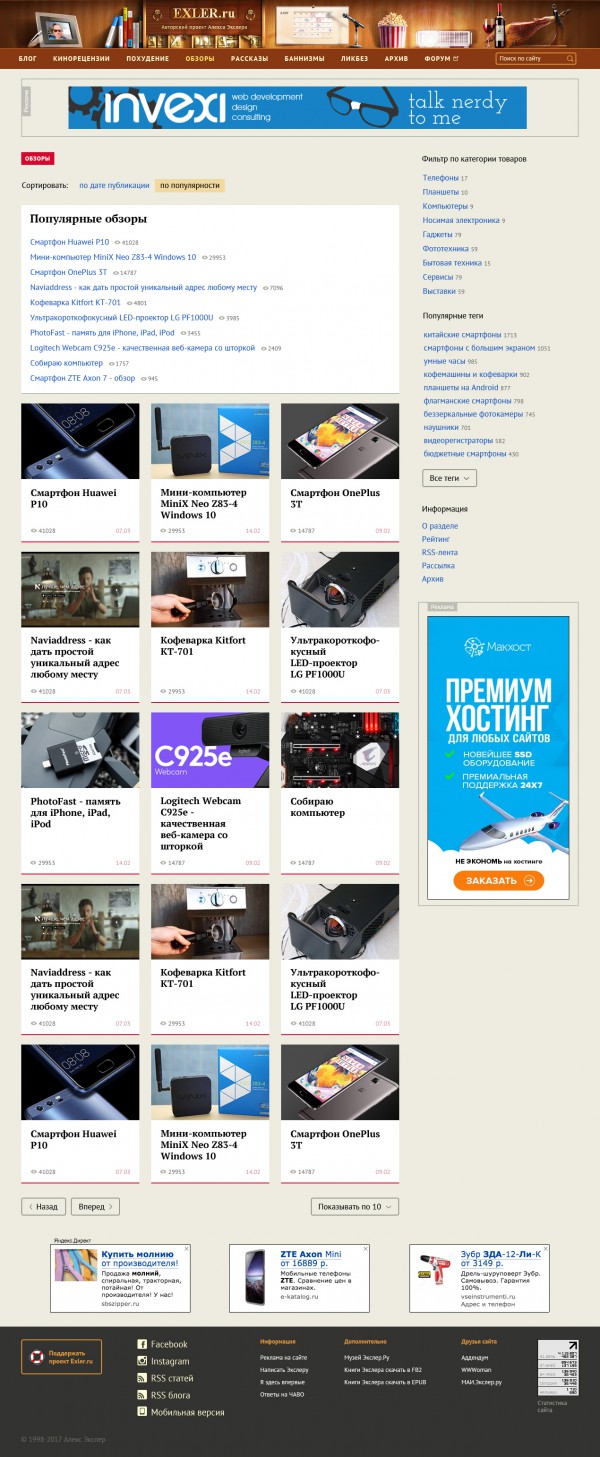Open the Мобильная версия link
This screenshot has height=1457, width=600.
coord(187,1412)
